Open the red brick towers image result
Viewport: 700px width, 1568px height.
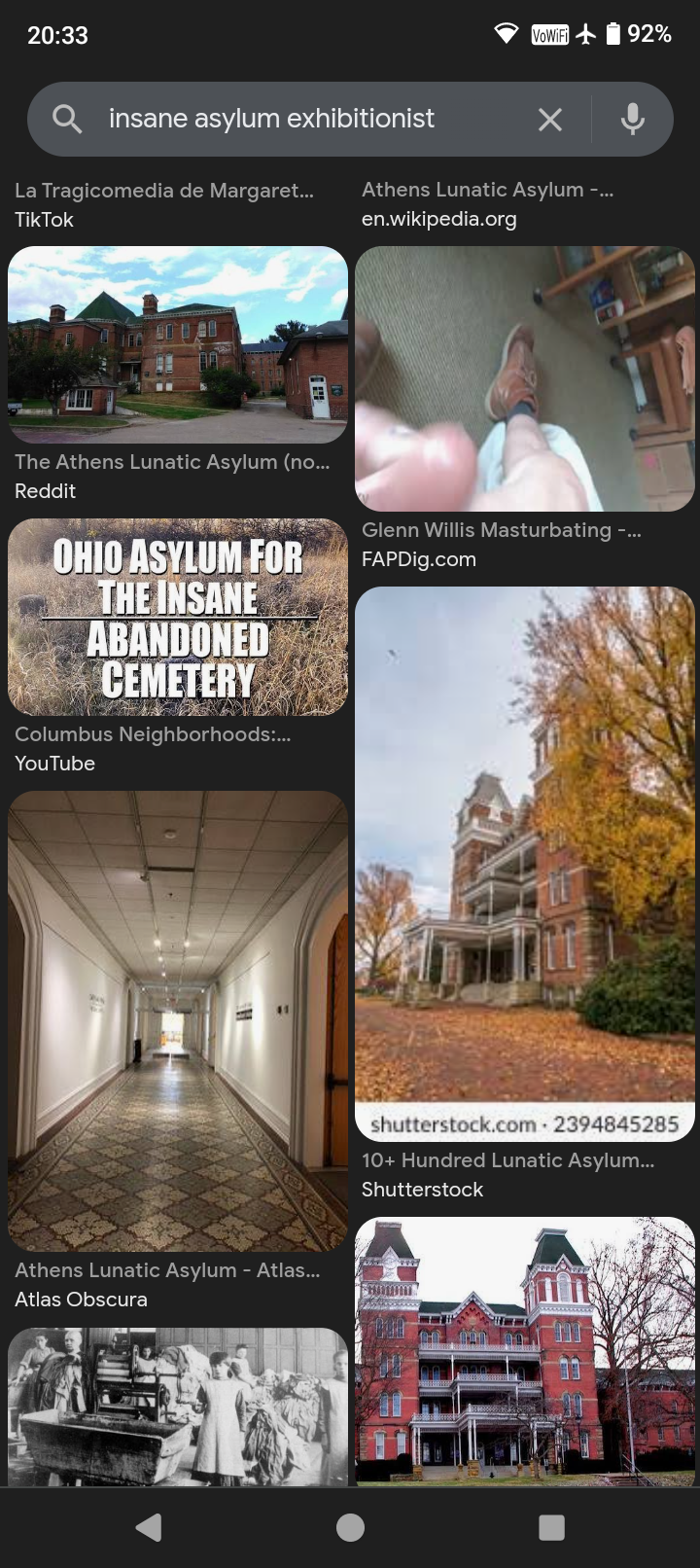click(x=525, y=1350)
